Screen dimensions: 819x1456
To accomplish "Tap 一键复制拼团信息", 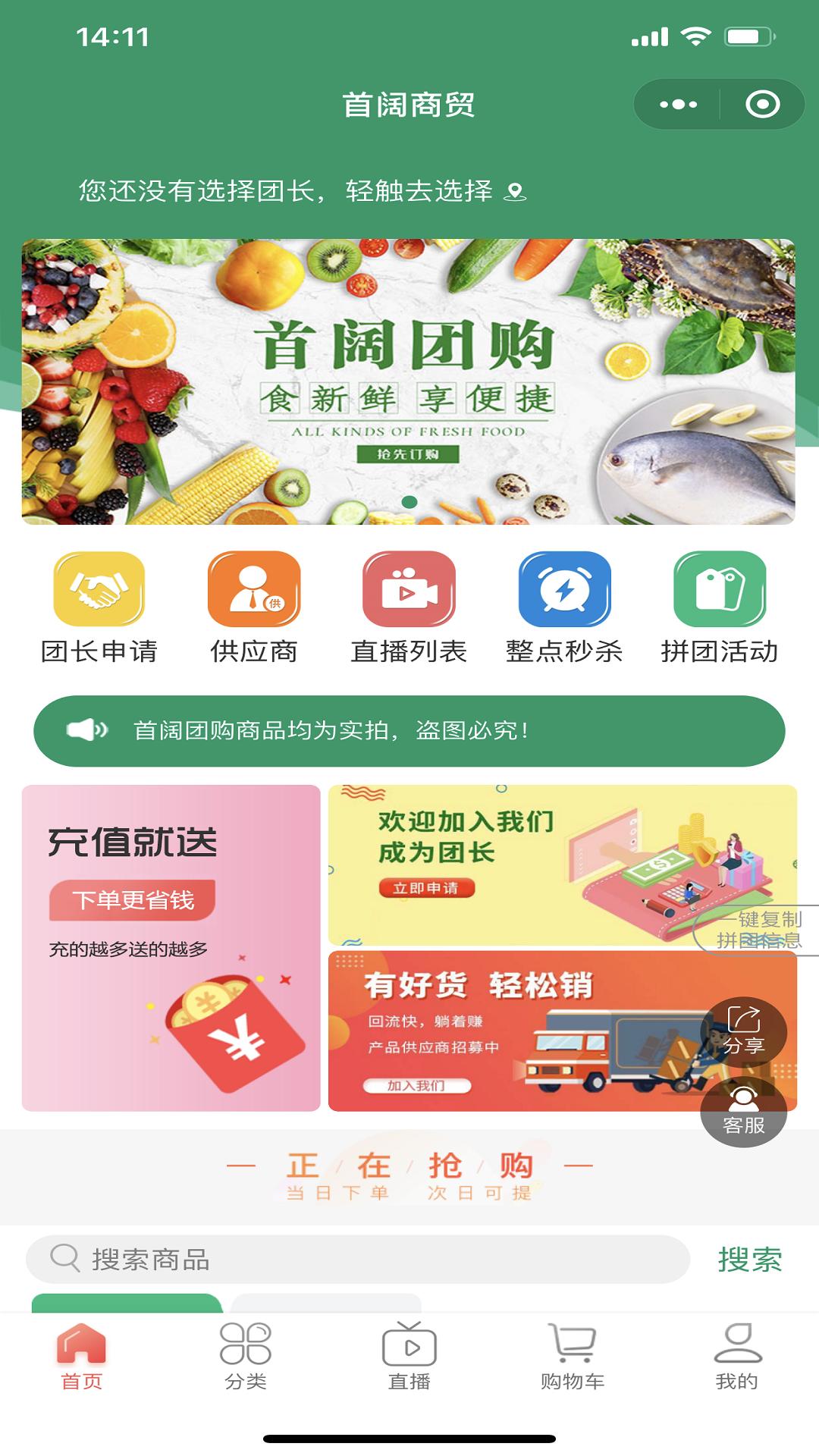I will tap(758, 930).
